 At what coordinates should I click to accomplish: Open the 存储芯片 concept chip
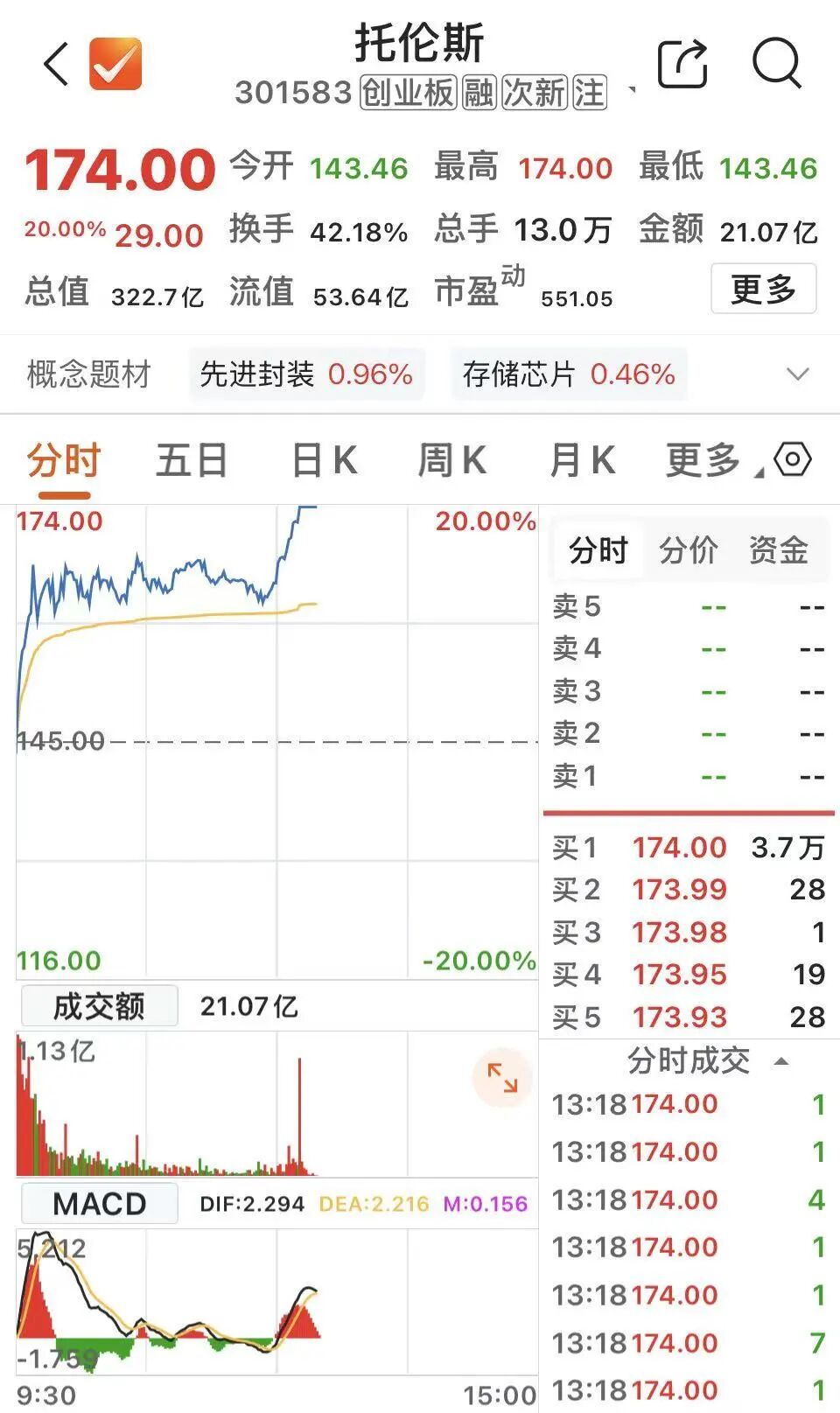click(569, 374)
